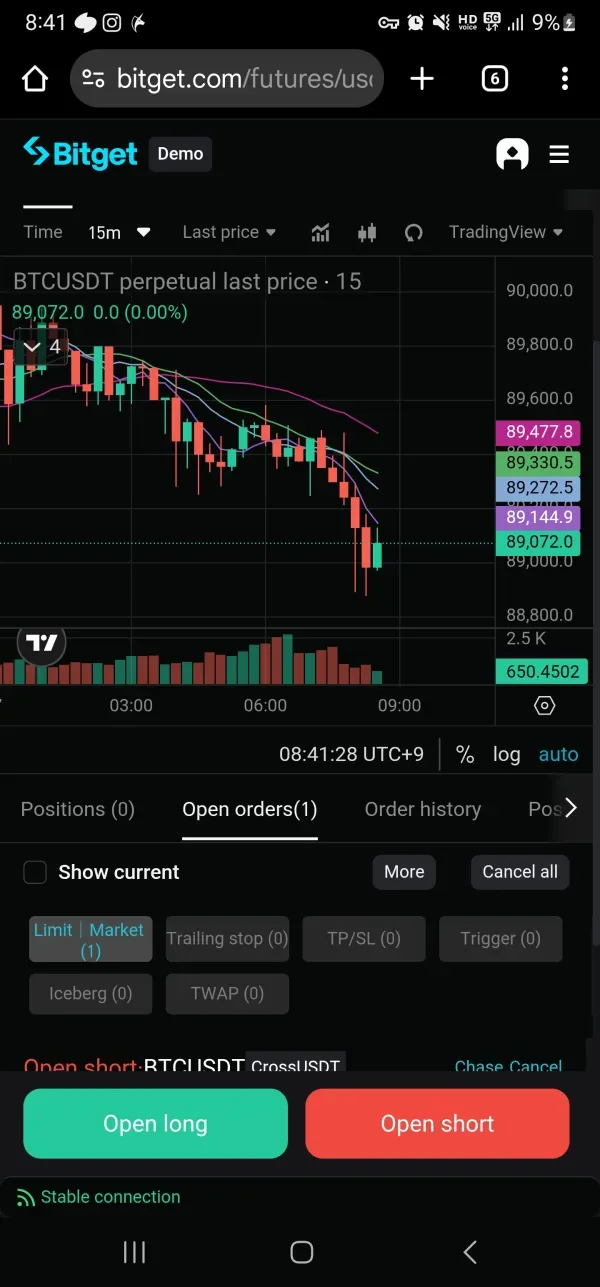Change the candlestick chart type
Screen dimensions: 600x1287
(x=367, y=233)
